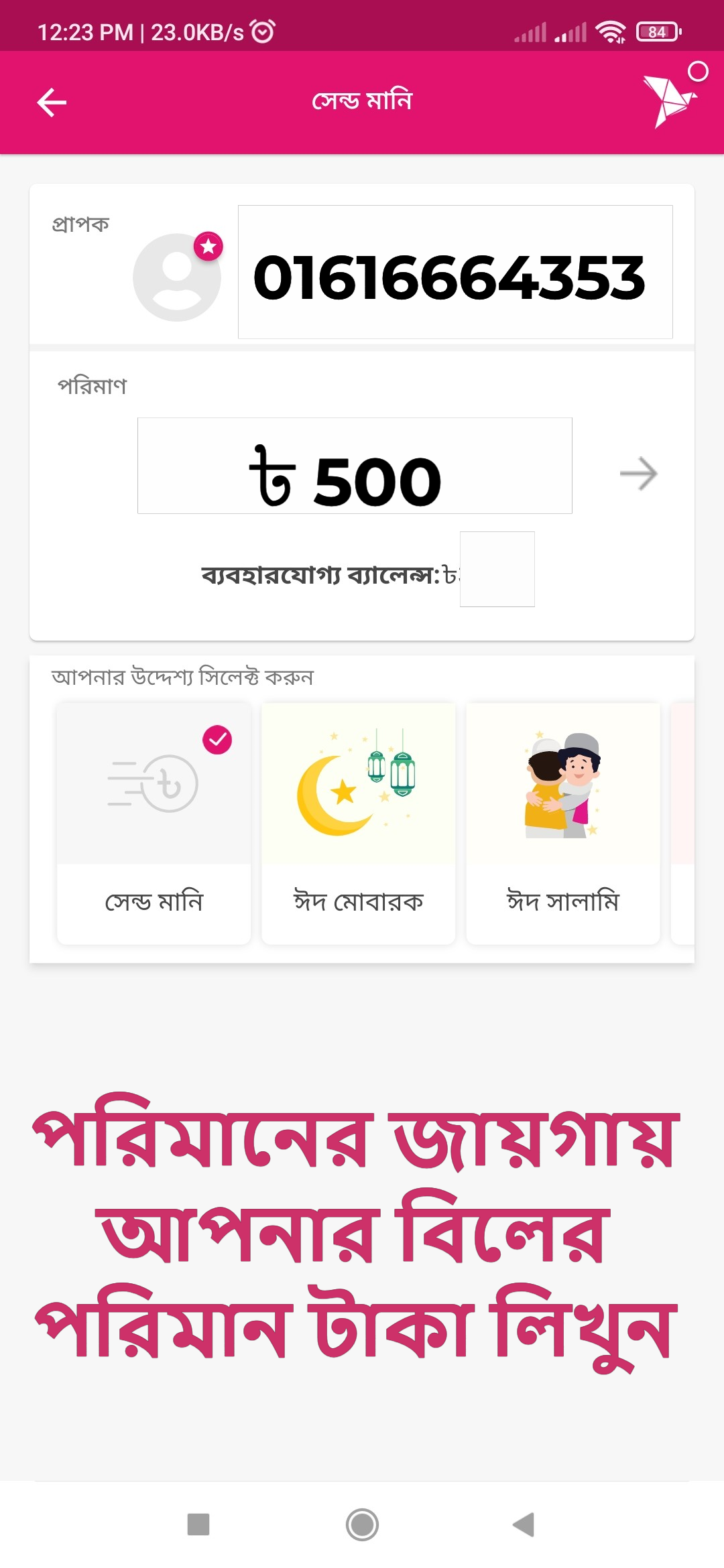Image resolution: width=724 pixels, height=1568 pixels.
Task: Proceed with the arrow next to amount
Action: tap(638, 474)
